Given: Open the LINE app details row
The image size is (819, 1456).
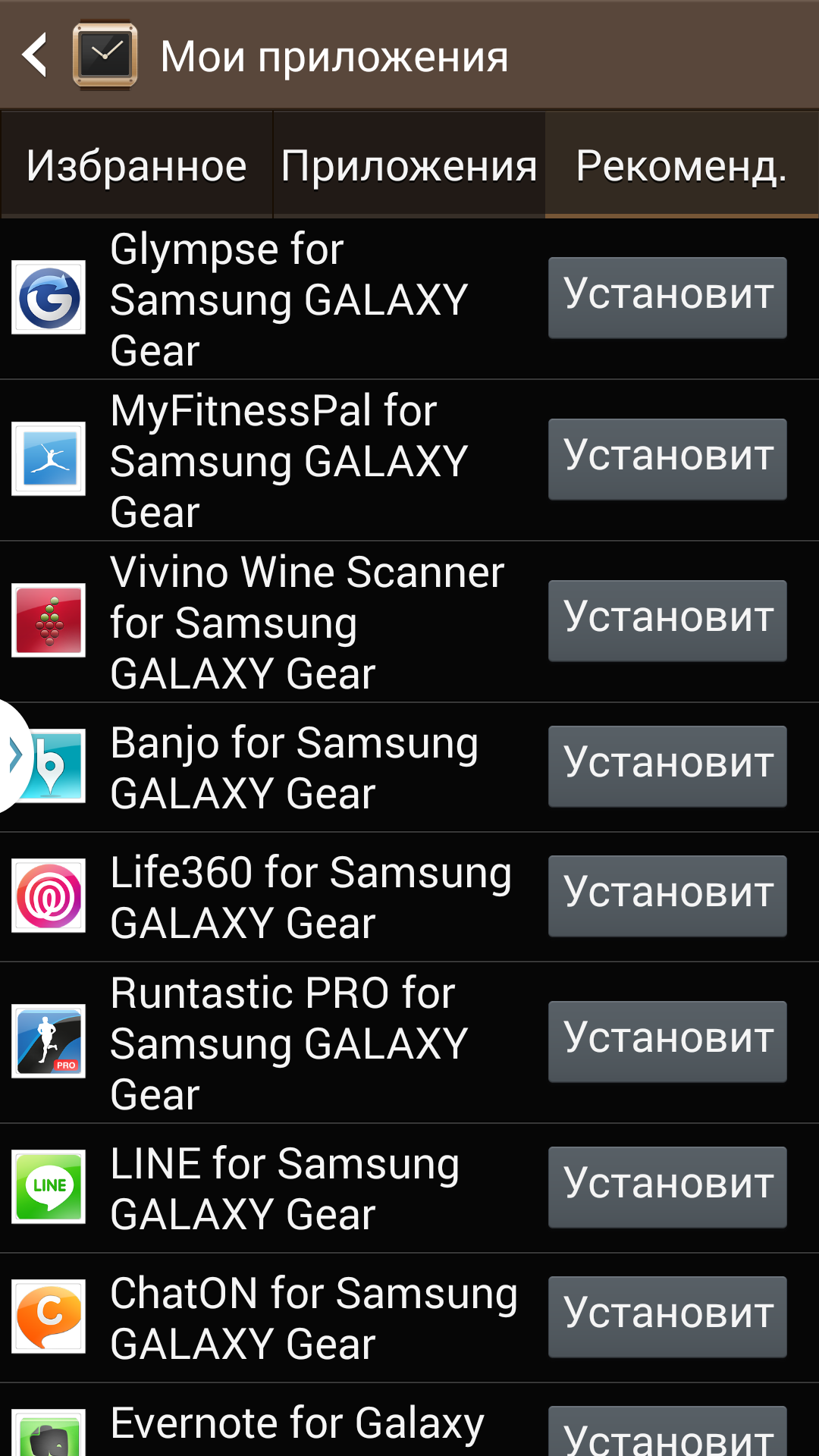Looking at the screenshot, I should tap(273, 1188).
